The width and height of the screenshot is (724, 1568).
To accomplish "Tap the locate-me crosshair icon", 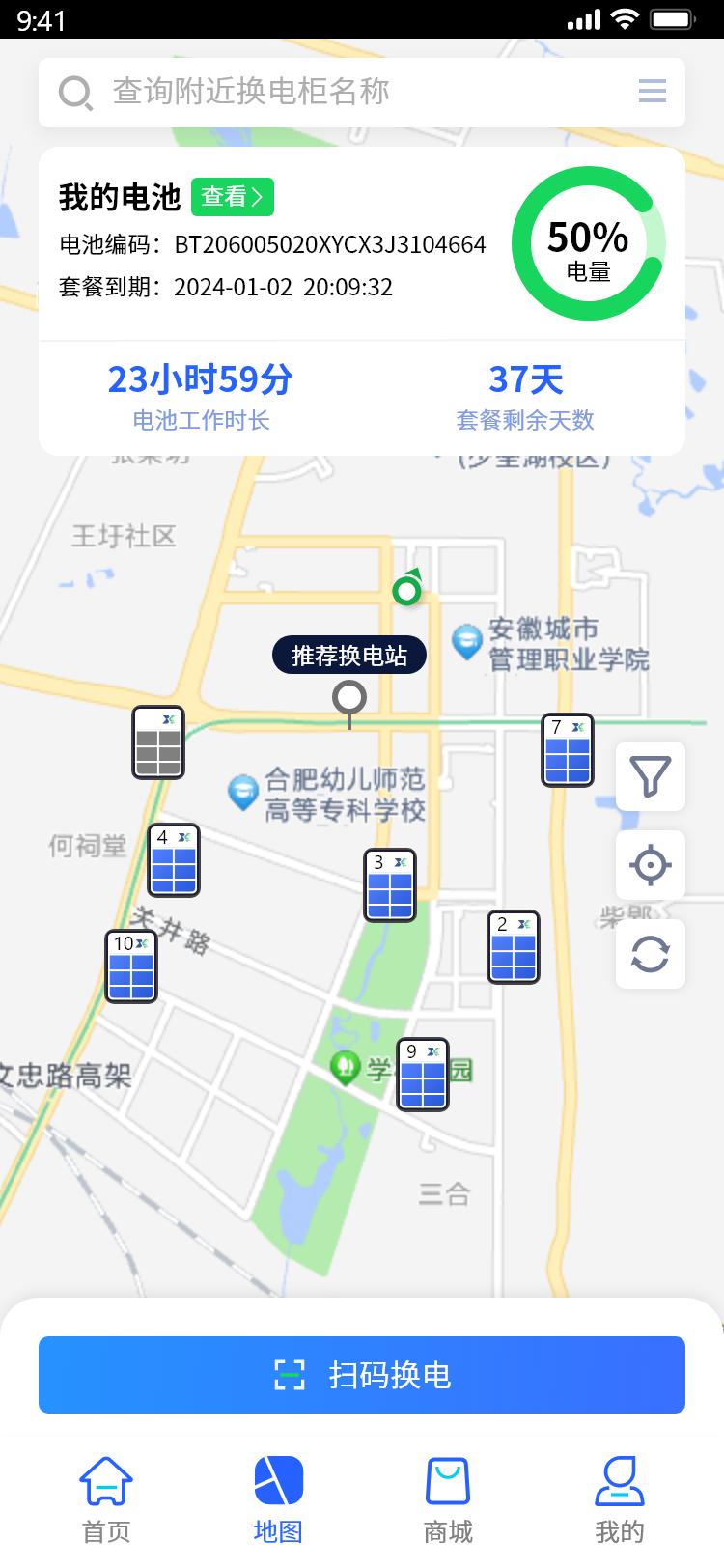I will tap(650, 865).
